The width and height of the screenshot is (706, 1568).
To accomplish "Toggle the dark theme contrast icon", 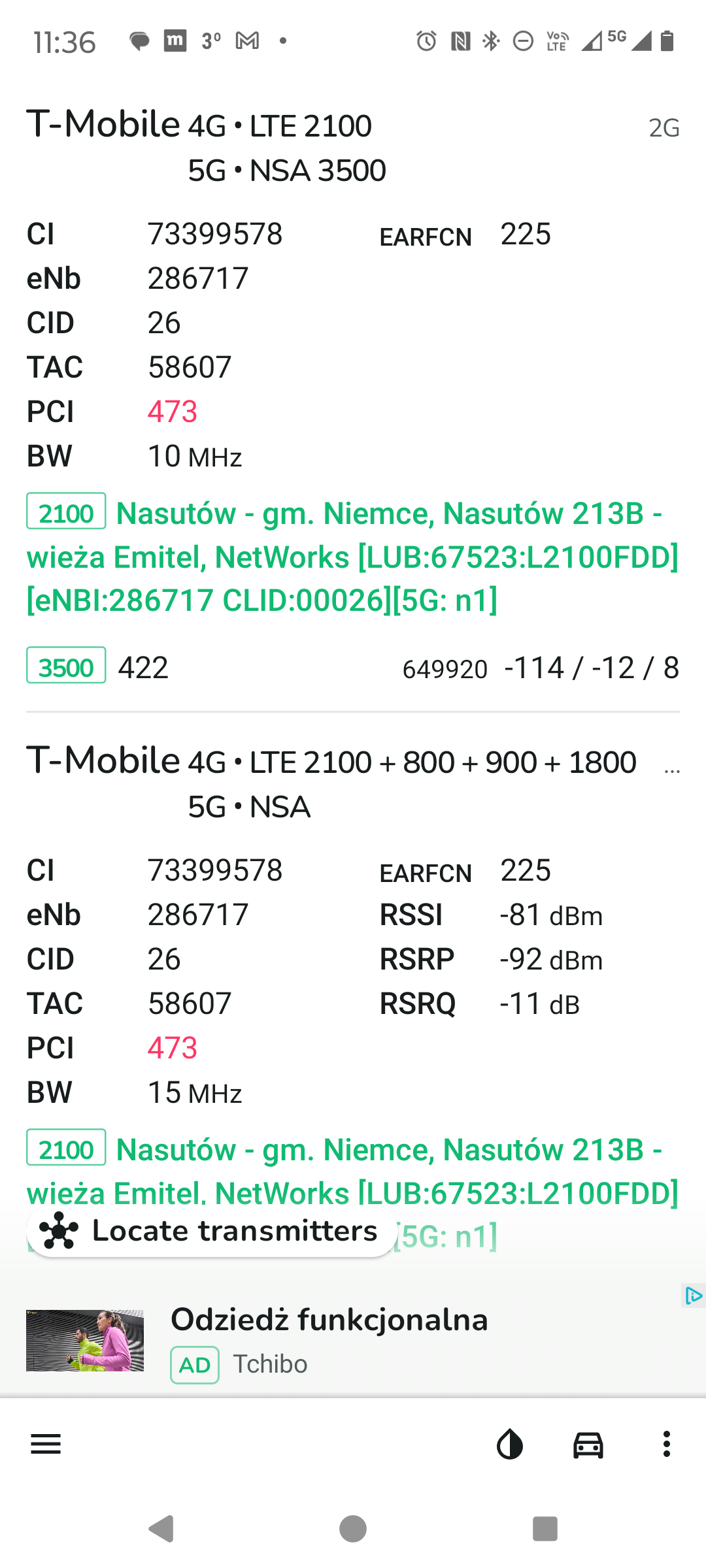I will 510,1444.
